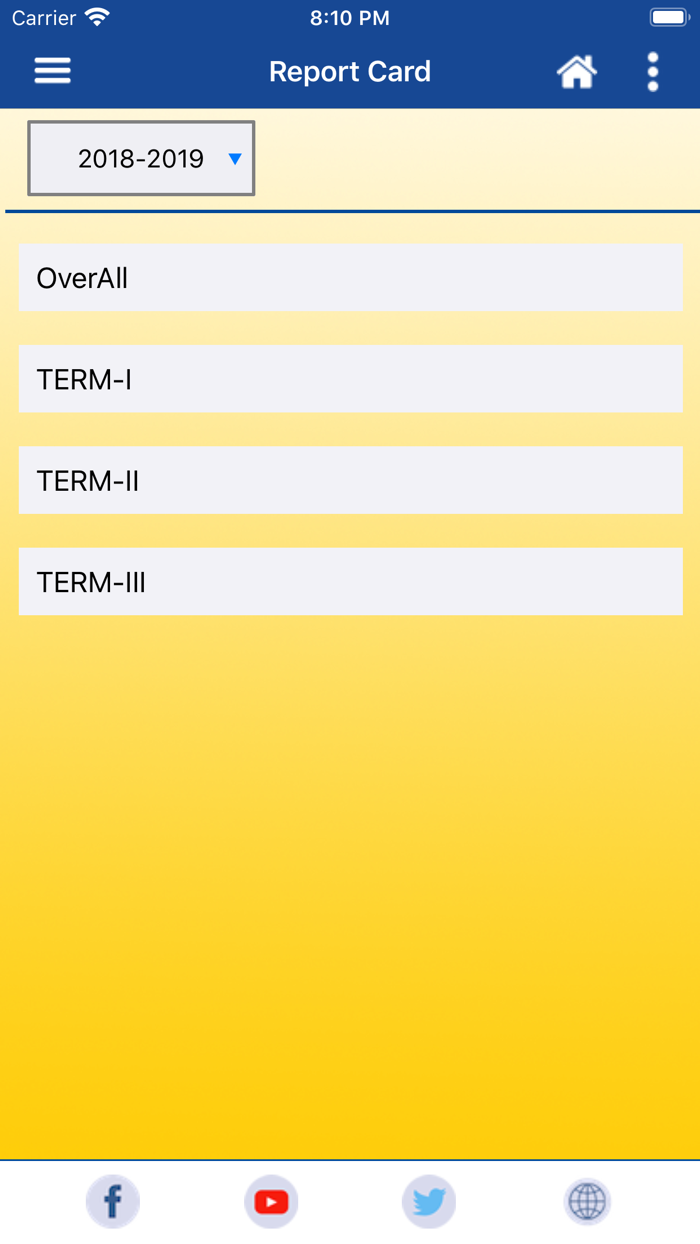Open TERM-III results
Image resolution: width=700 pixels, height=1244 pixels.
pos(350,581)
